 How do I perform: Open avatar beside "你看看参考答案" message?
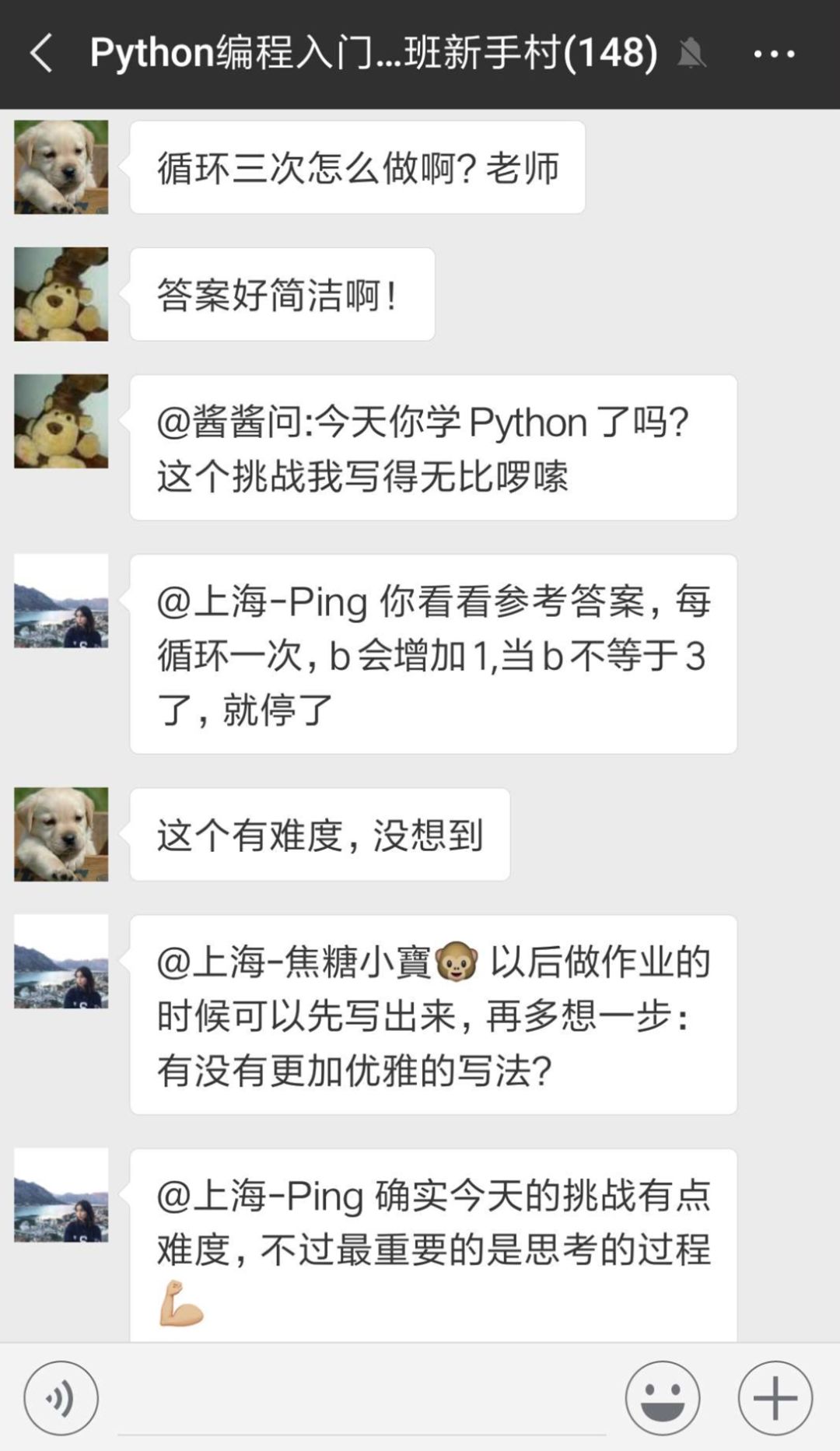pyautogui.click(x=61, y=601)
